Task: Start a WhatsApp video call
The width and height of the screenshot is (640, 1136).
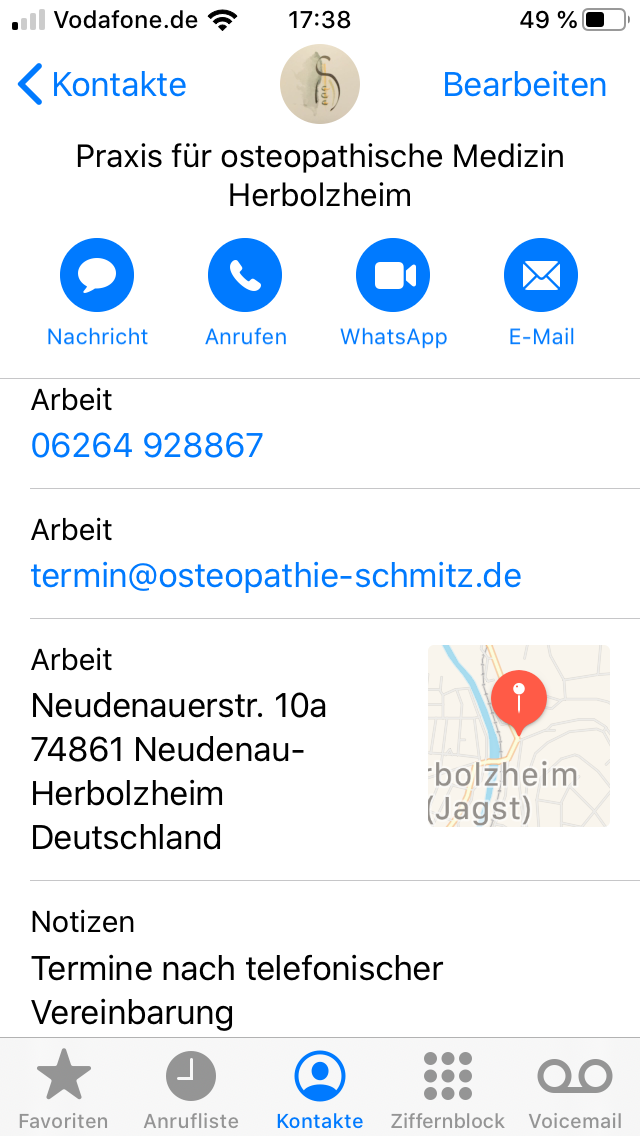Action: [394, 293]
